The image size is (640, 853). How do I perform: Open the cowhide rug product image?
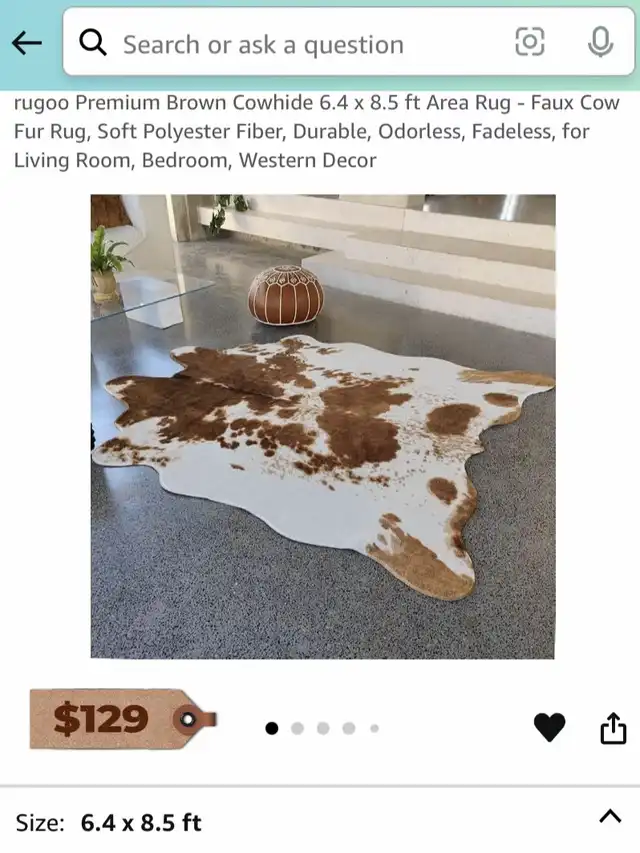(323, 426)
